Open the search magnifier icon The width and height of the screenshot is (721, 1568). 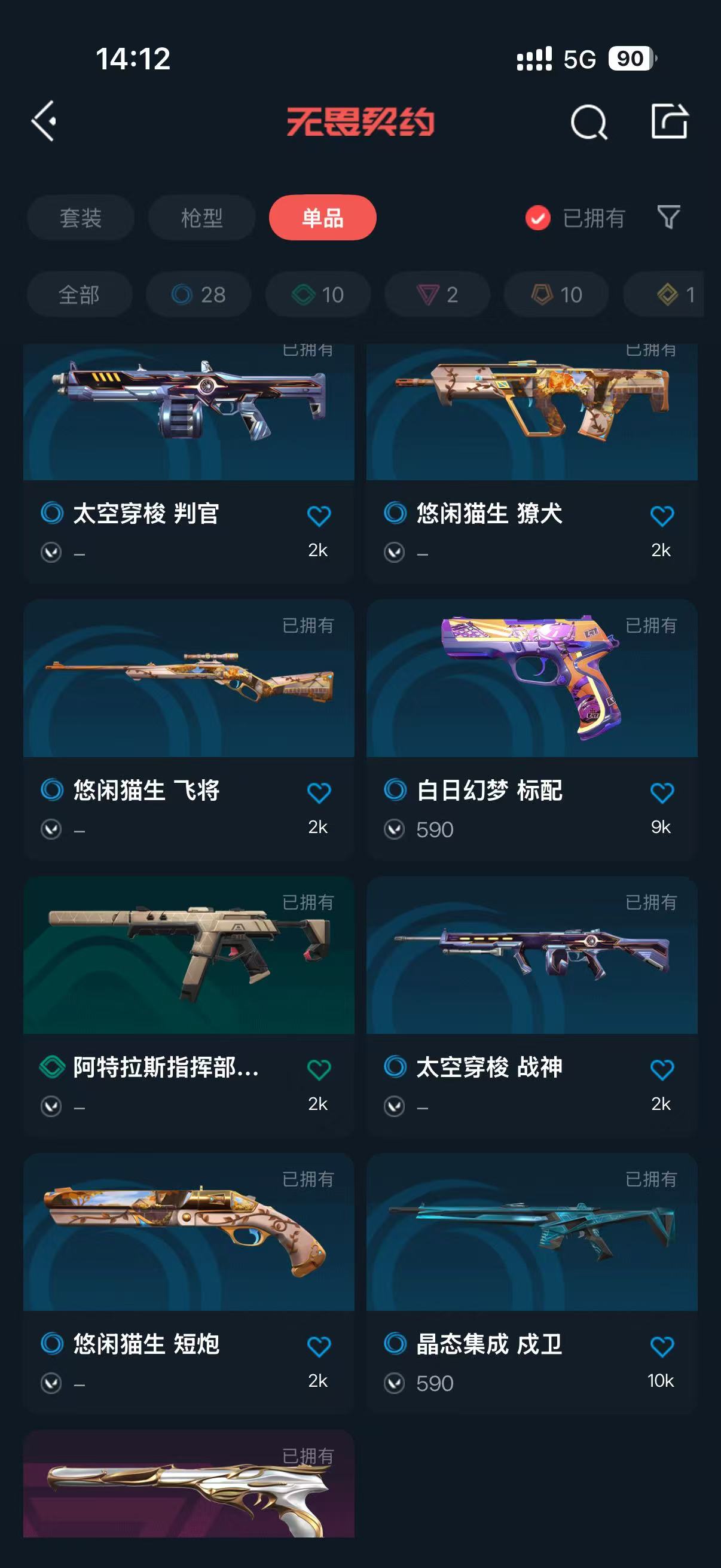click(588, 123)
